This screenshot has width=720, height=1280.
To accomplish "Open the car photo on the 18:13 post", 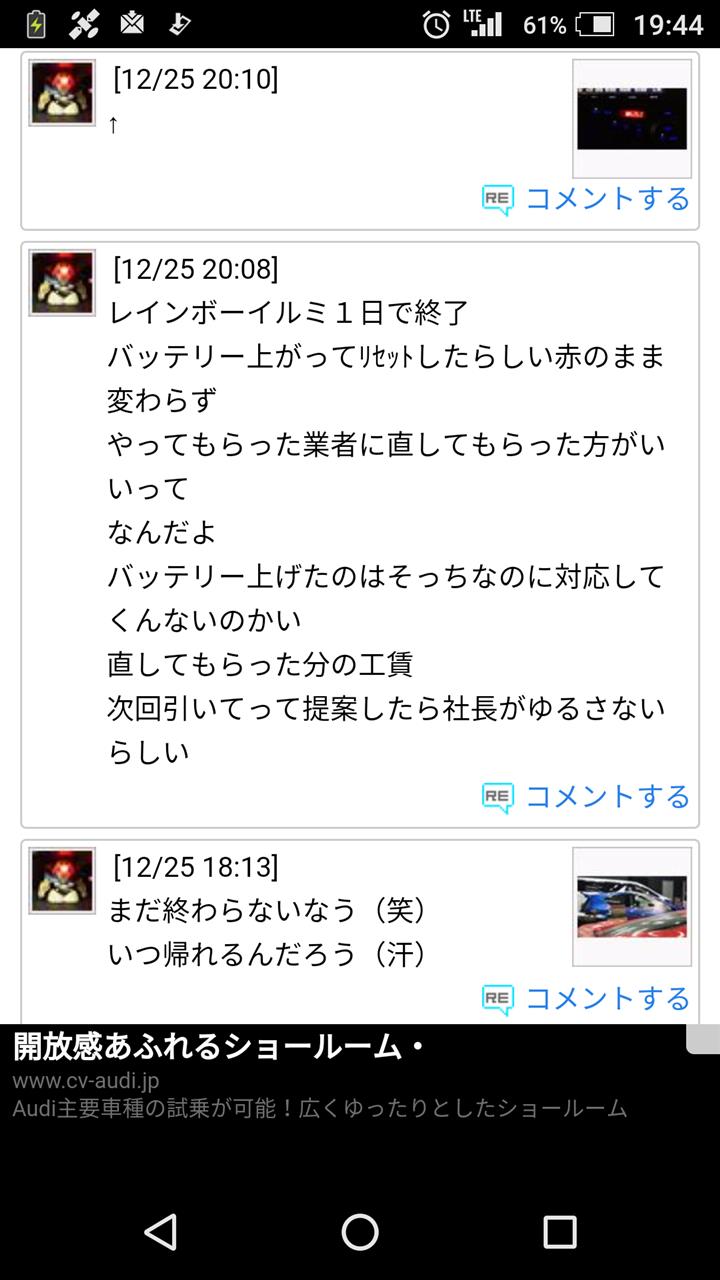I will [632, 907].
